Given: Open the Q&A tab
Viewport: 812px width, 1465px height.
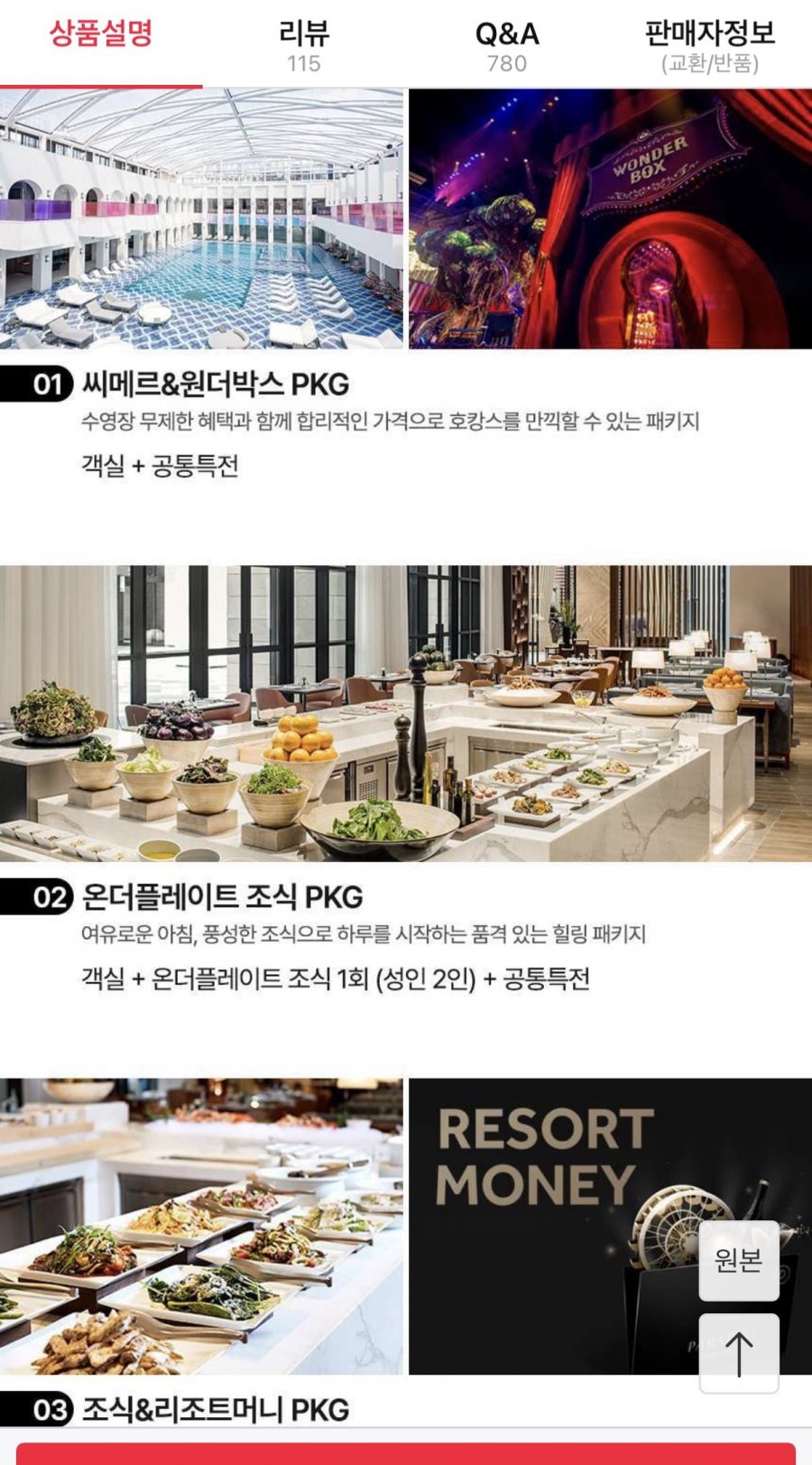Looking at the screenshot, I should click(x=506, y=45).
